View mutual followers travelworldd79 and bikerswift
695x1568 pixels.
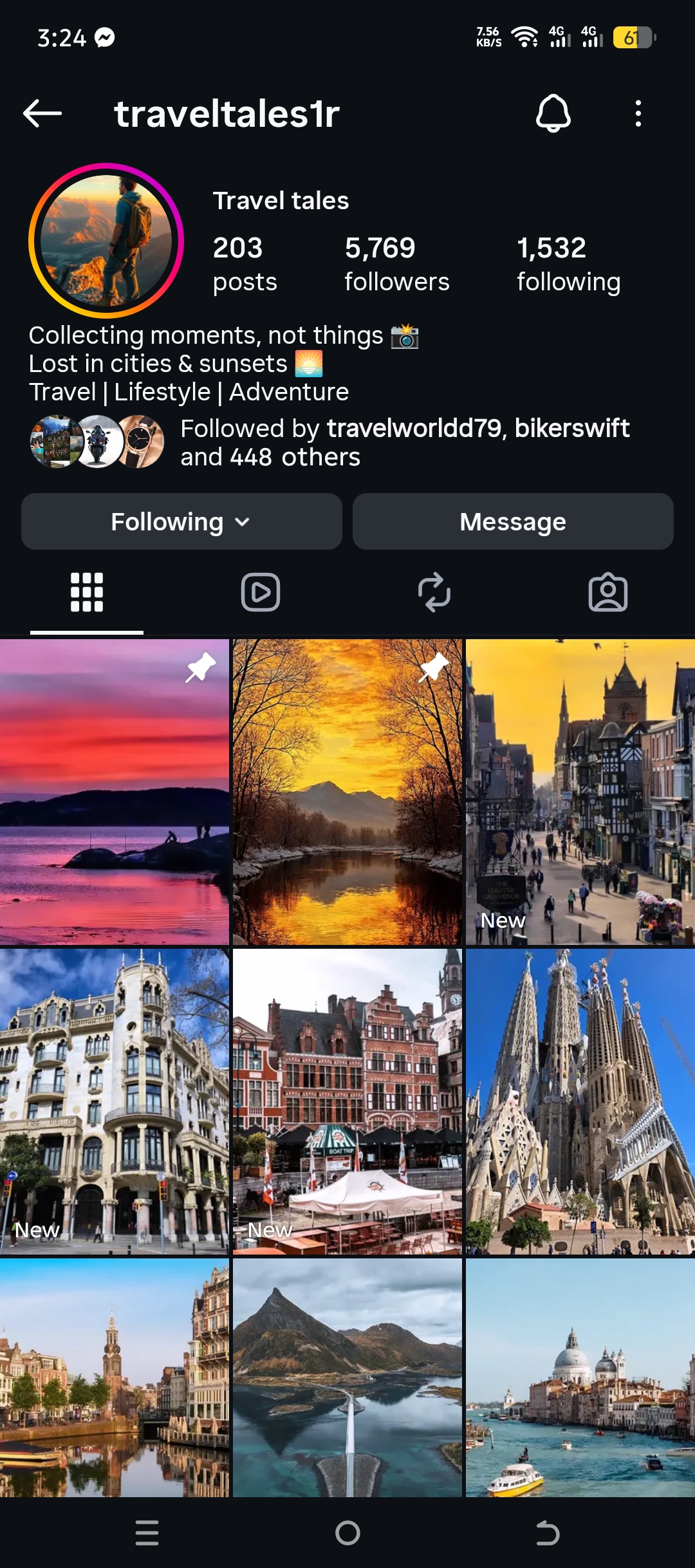(404, 443)
